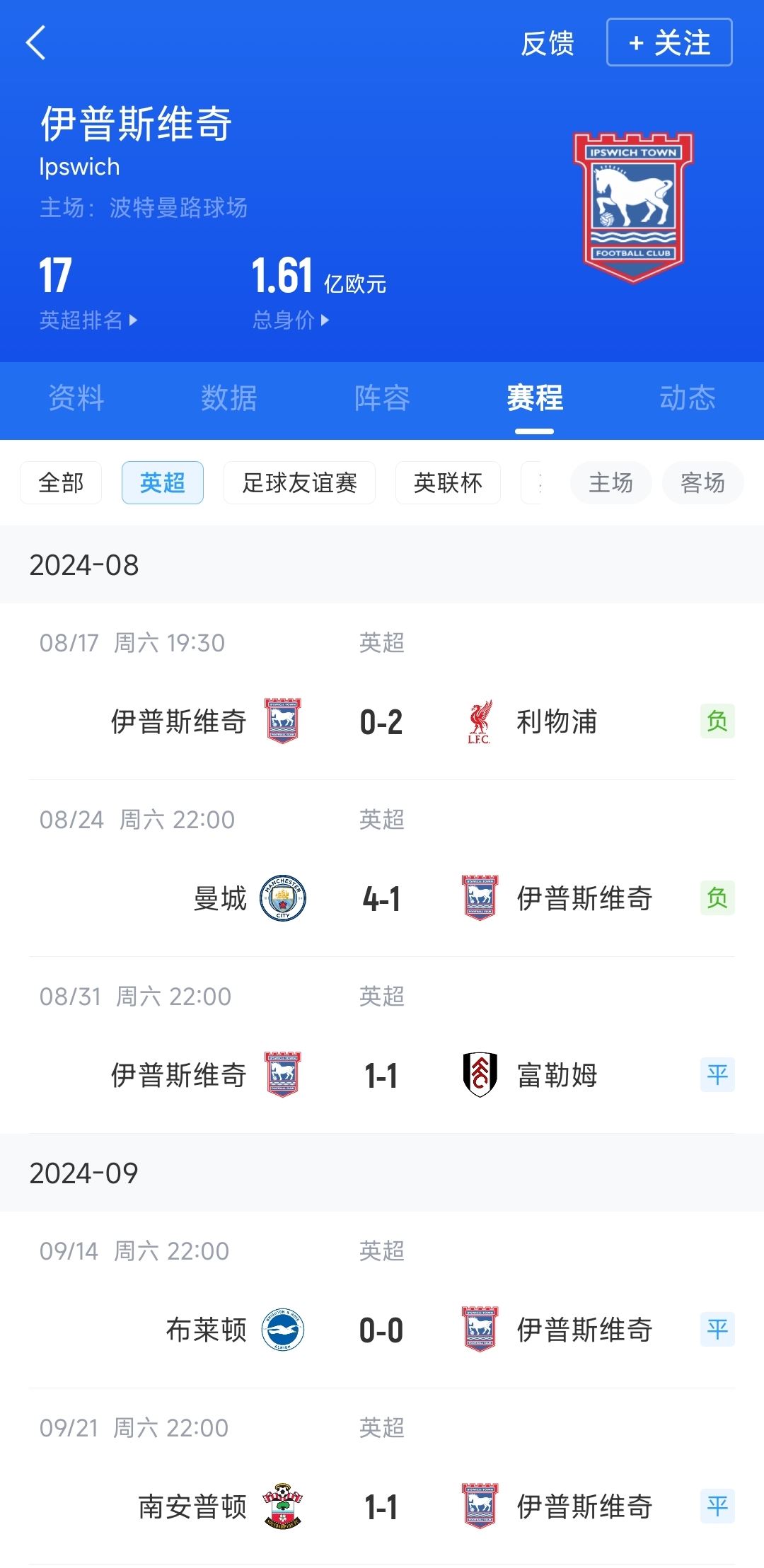Screen dimensions: 764x1568
Task: Tap the back arrow at top left
Action: click(x=37, y=44)
